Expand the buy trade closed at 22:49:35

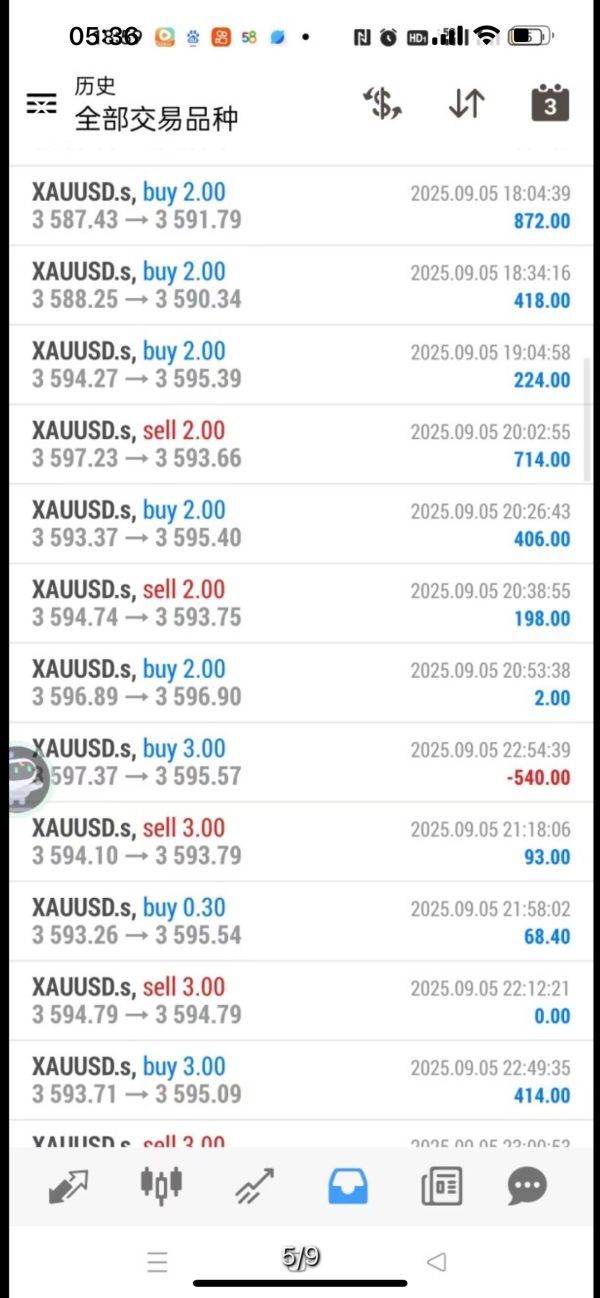click(300, 1080)
